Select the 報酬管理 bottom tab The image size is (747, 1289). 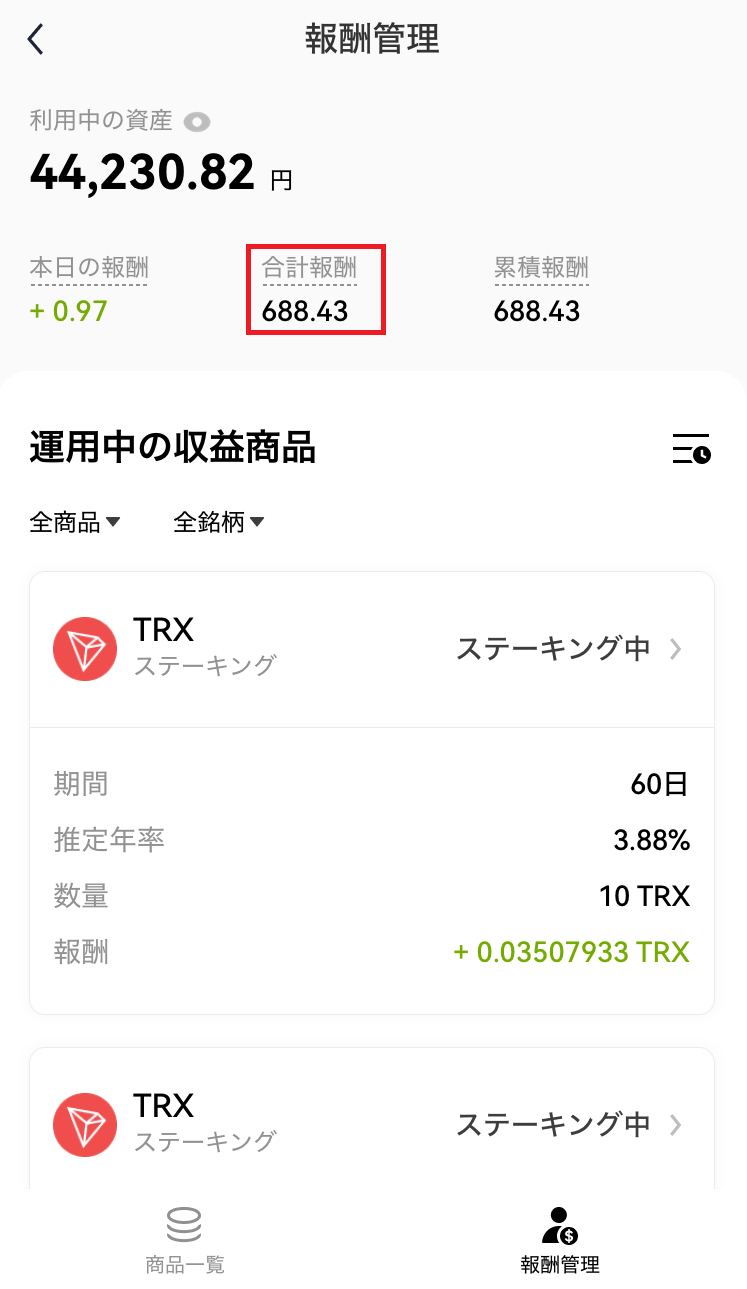click(560, 1240)
